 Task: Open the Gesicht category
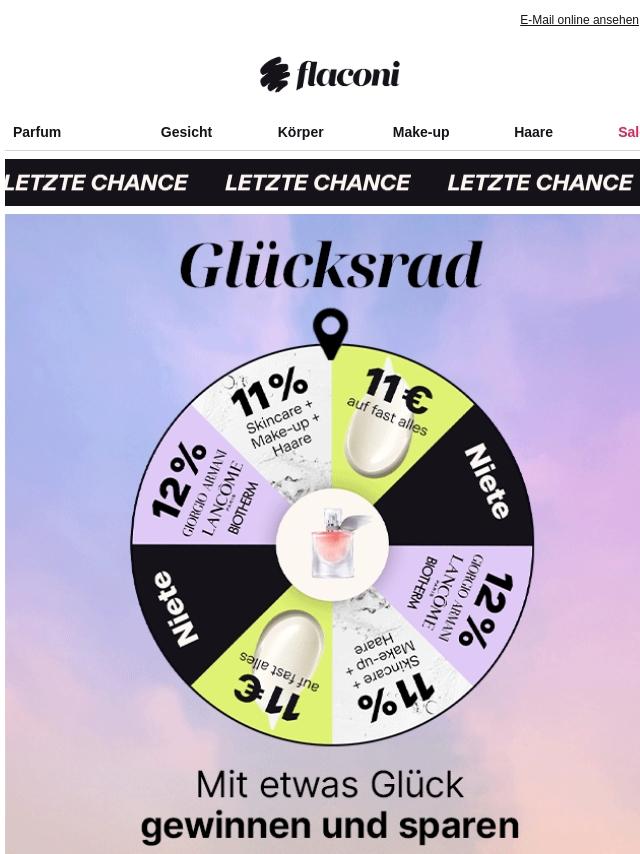tap(186, 132)
